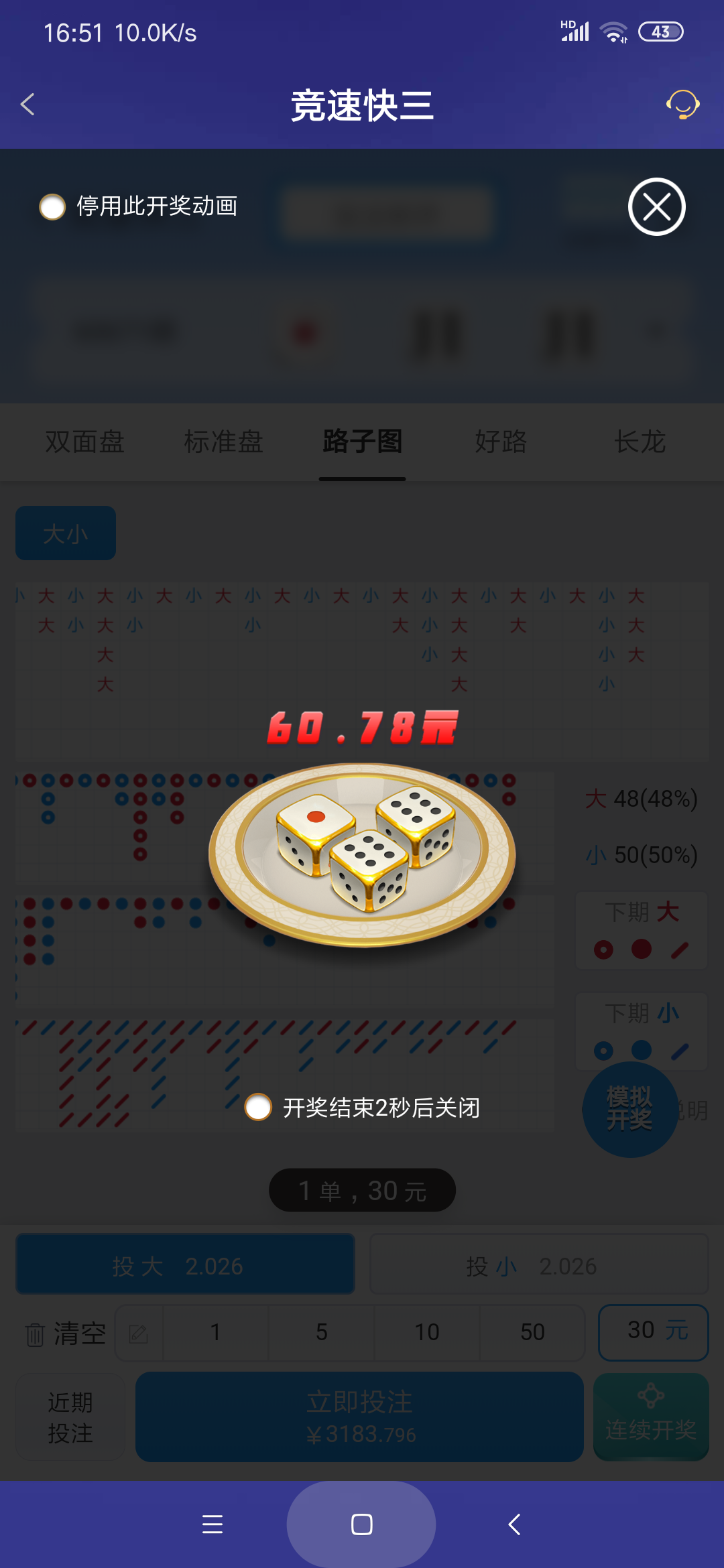
Task: Tap the 模拟开奖 simulation draw circle
Action: (x=629, y=1109)
